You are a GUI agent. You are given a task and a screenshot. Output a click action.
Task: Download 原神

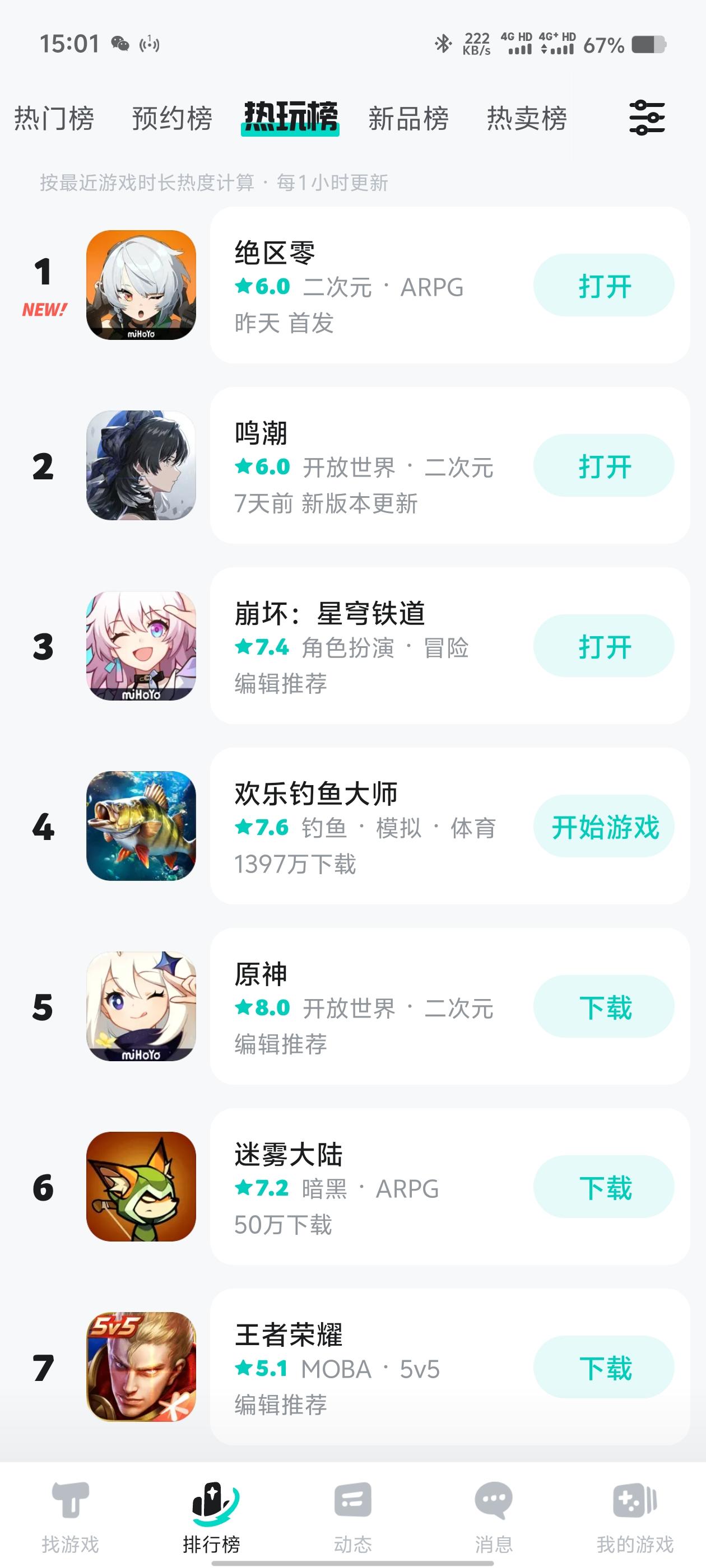pos(603,1006)
